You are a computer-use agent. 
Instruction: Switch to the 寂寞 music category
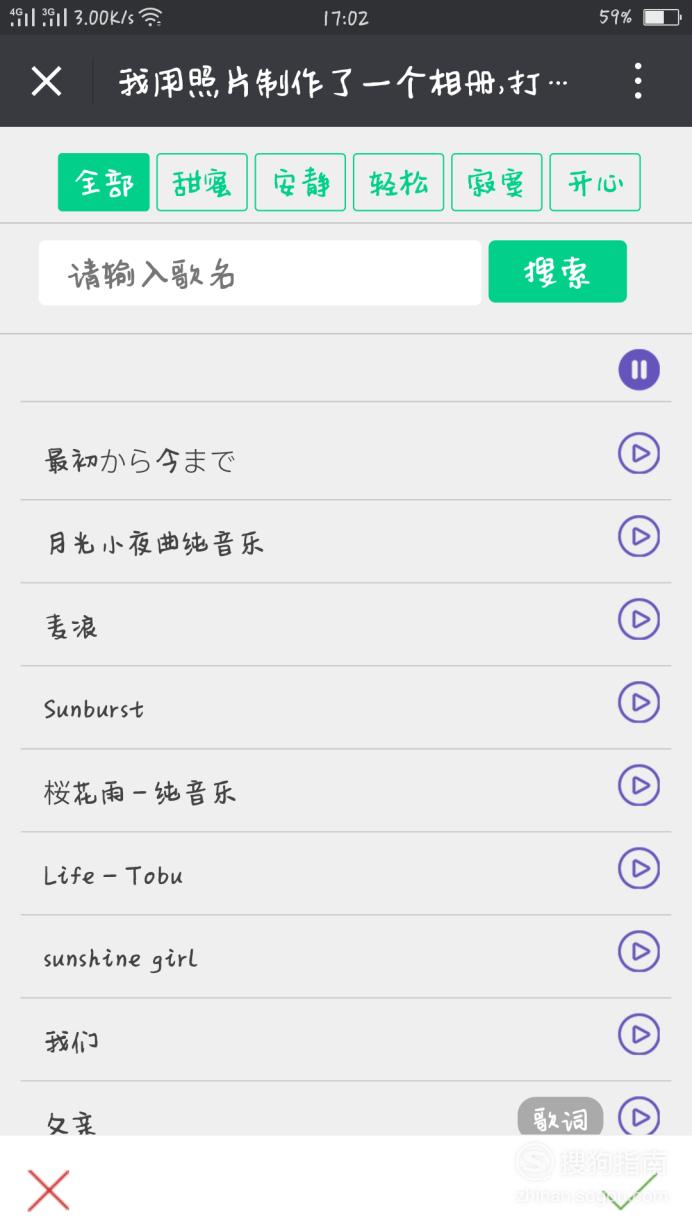click(496, 182)
